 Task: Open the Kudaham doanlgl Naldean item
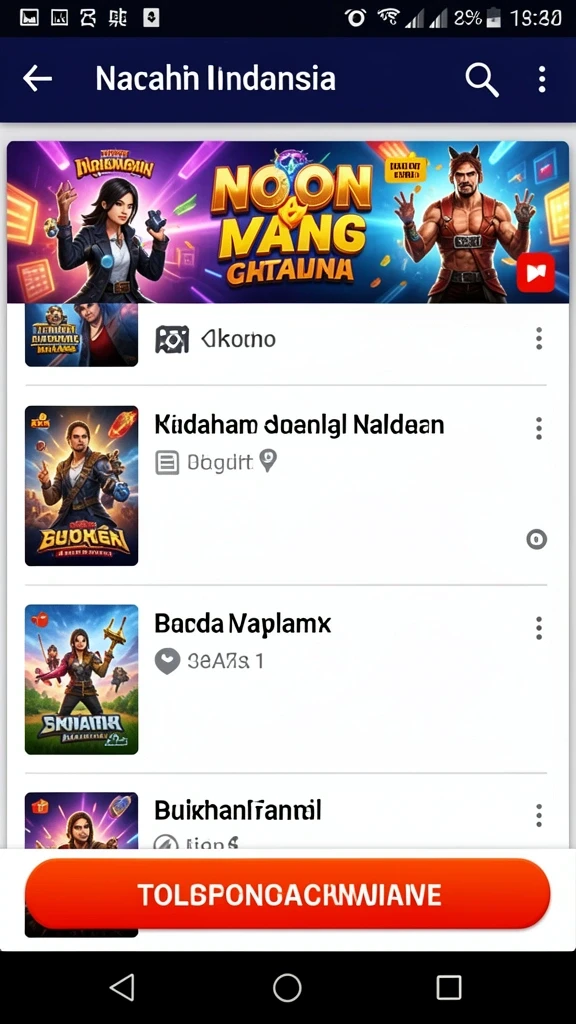click(286, 485)
